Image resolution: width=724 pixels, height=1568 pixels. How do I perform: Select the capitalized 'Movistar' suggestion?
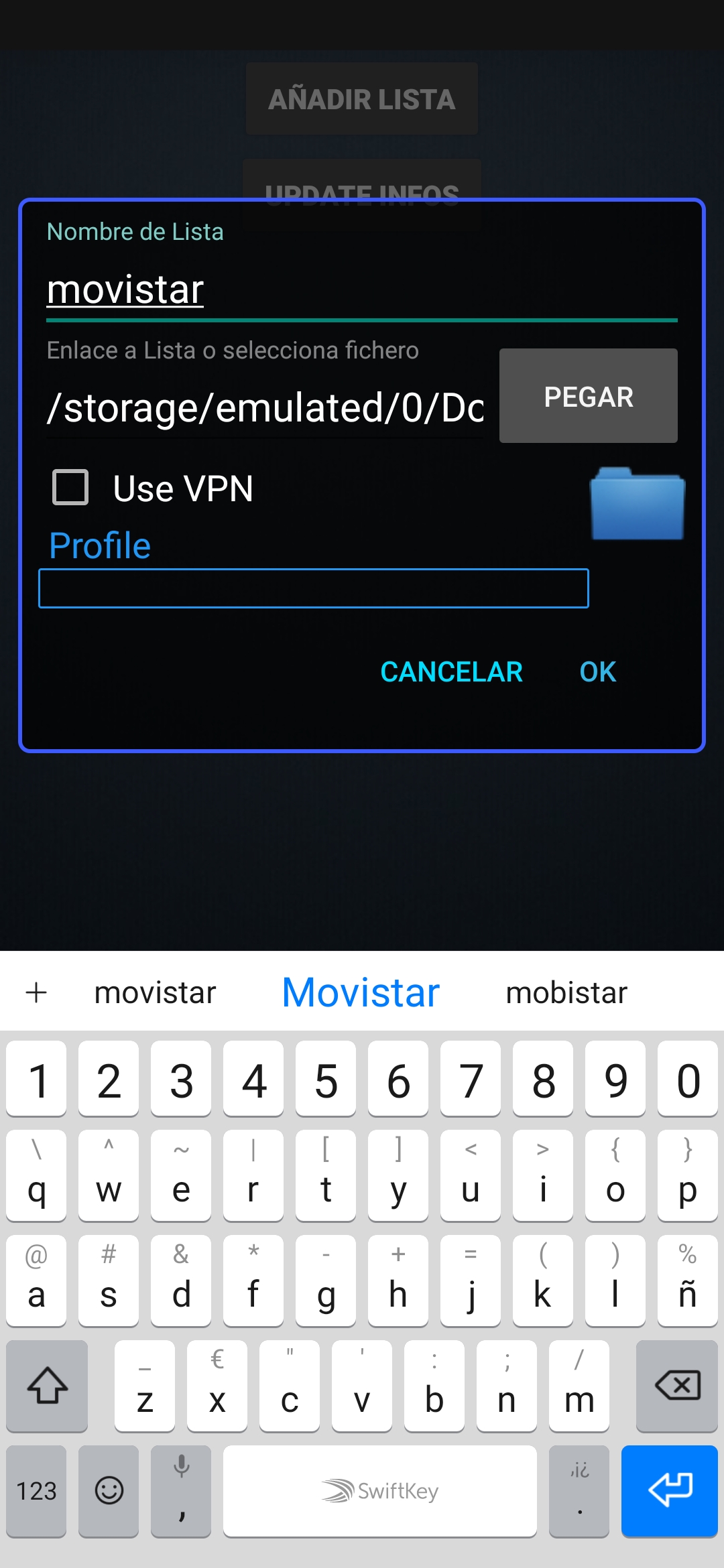tap(361, 992)
